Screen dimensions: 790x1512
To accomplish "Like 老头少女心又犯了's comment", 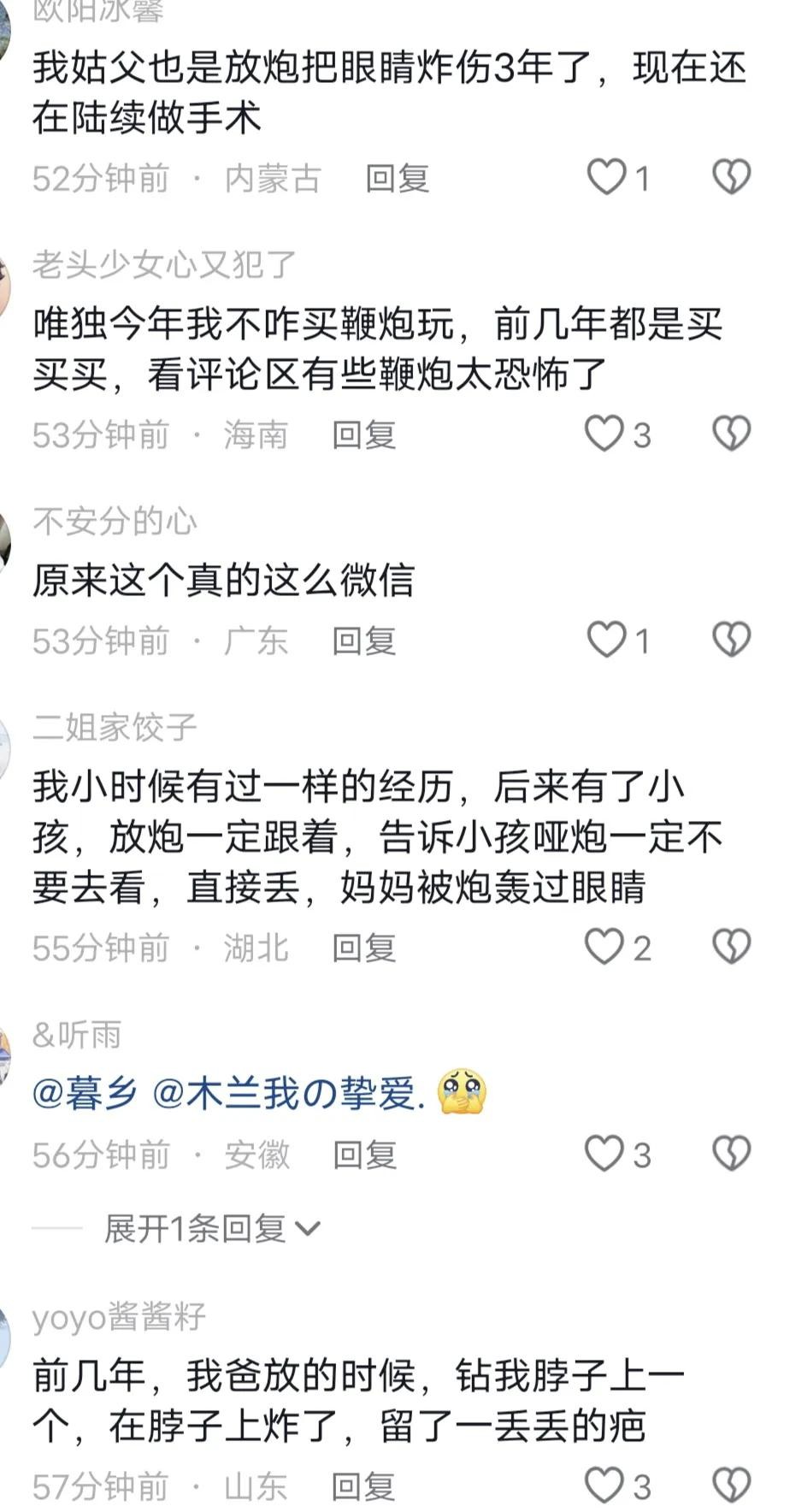I will (604, 434).
